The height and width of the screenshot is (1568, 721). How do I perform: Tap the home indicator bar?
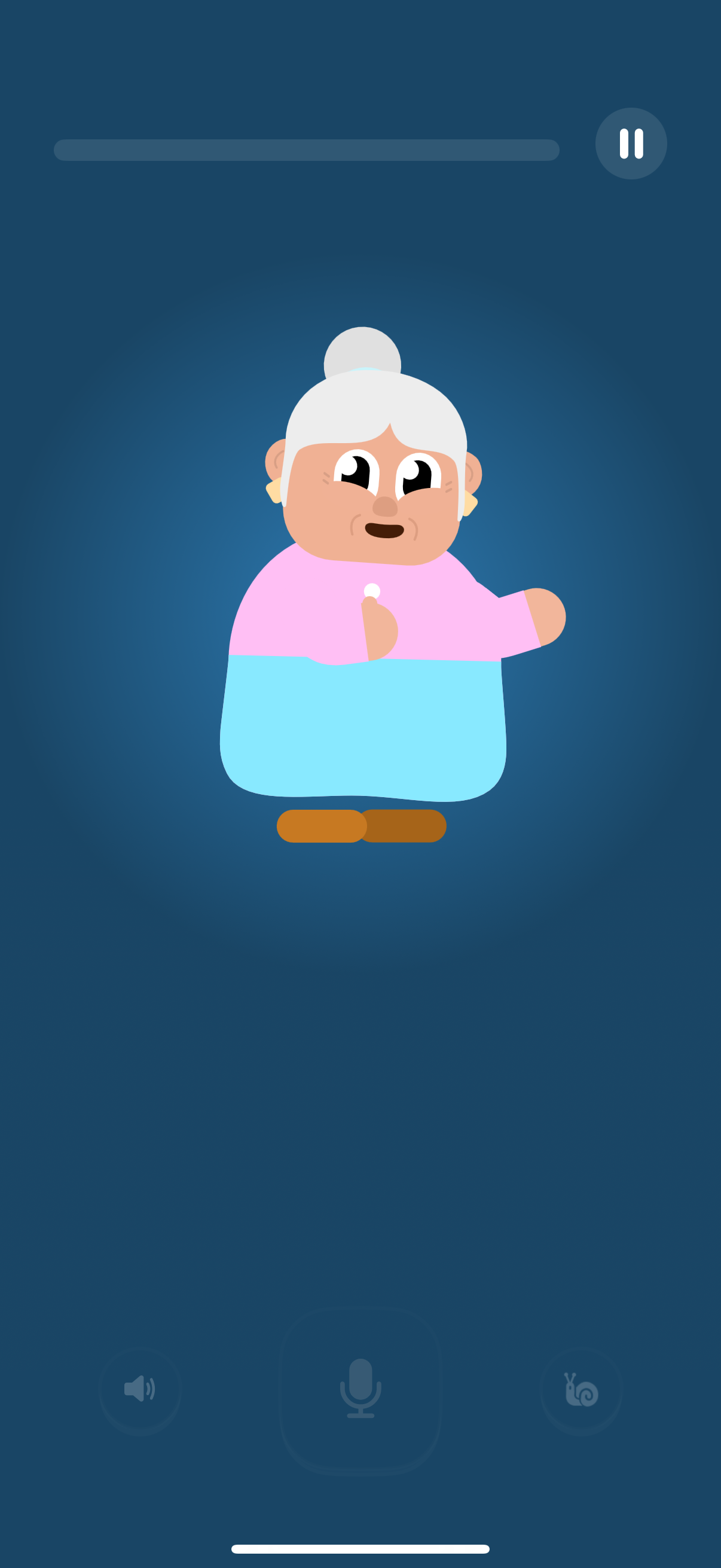360,1548
